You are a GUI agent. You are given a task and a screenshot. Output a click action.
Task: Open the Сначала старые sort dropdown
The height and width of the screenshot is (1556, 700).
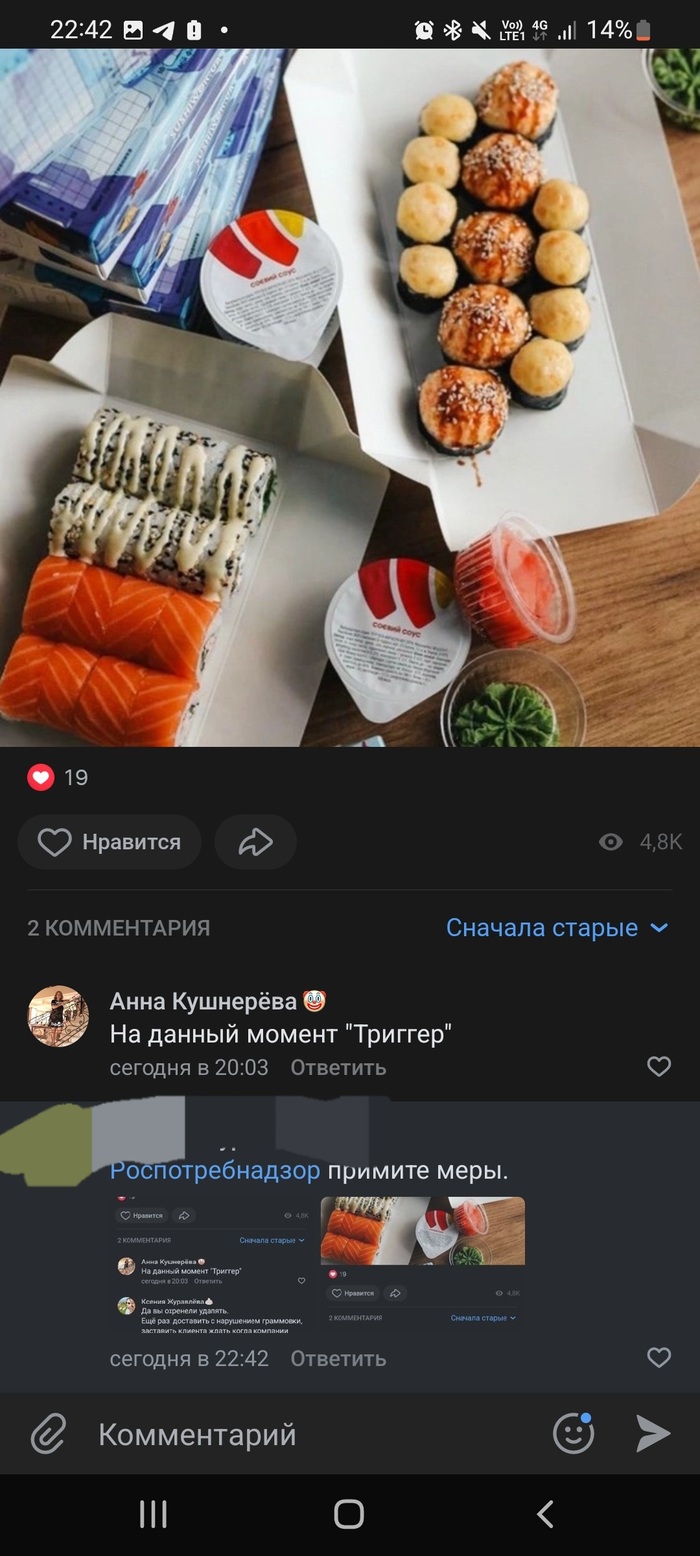point(556,928)
